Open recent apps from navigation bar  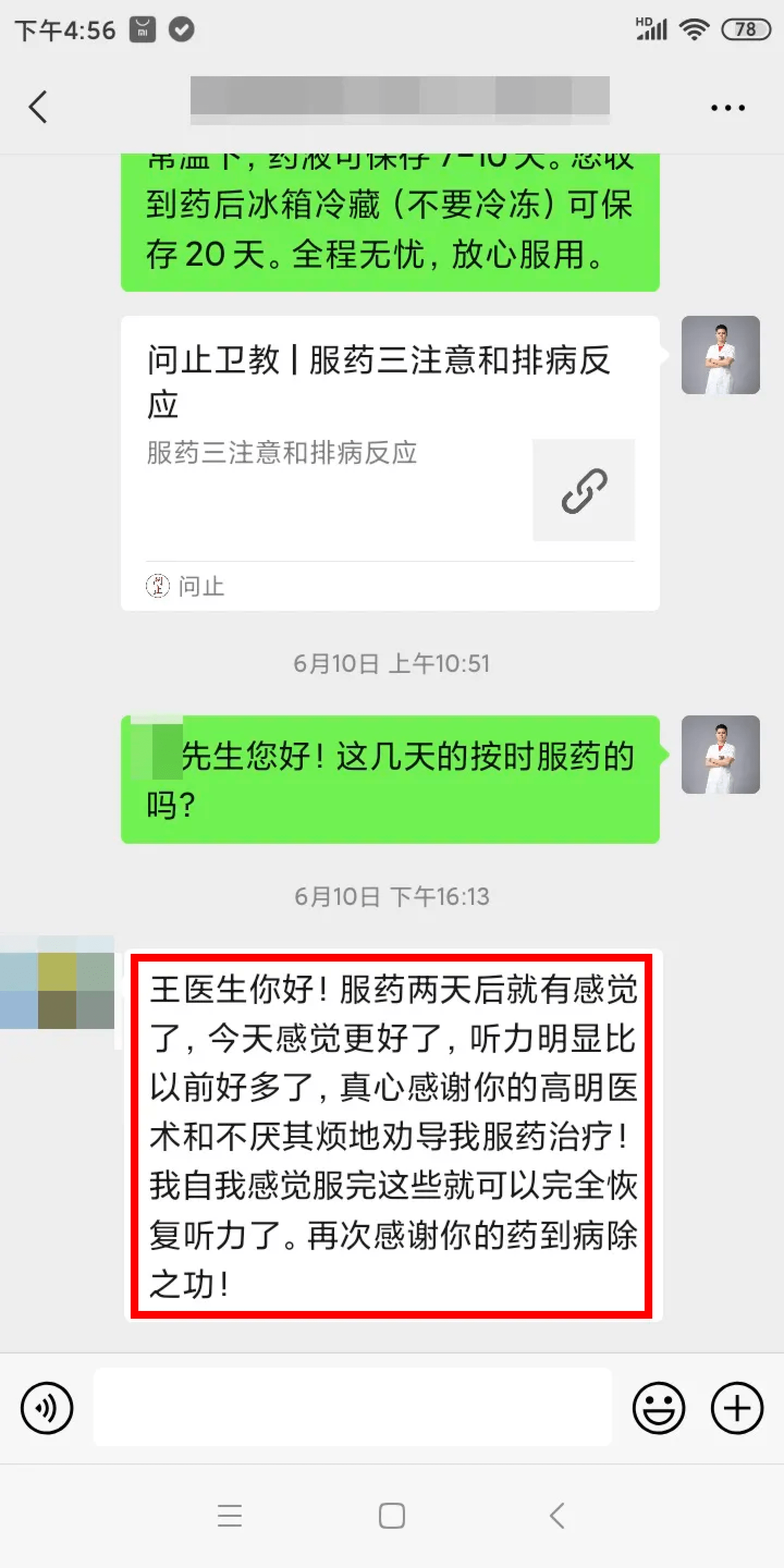[229, 1516]
